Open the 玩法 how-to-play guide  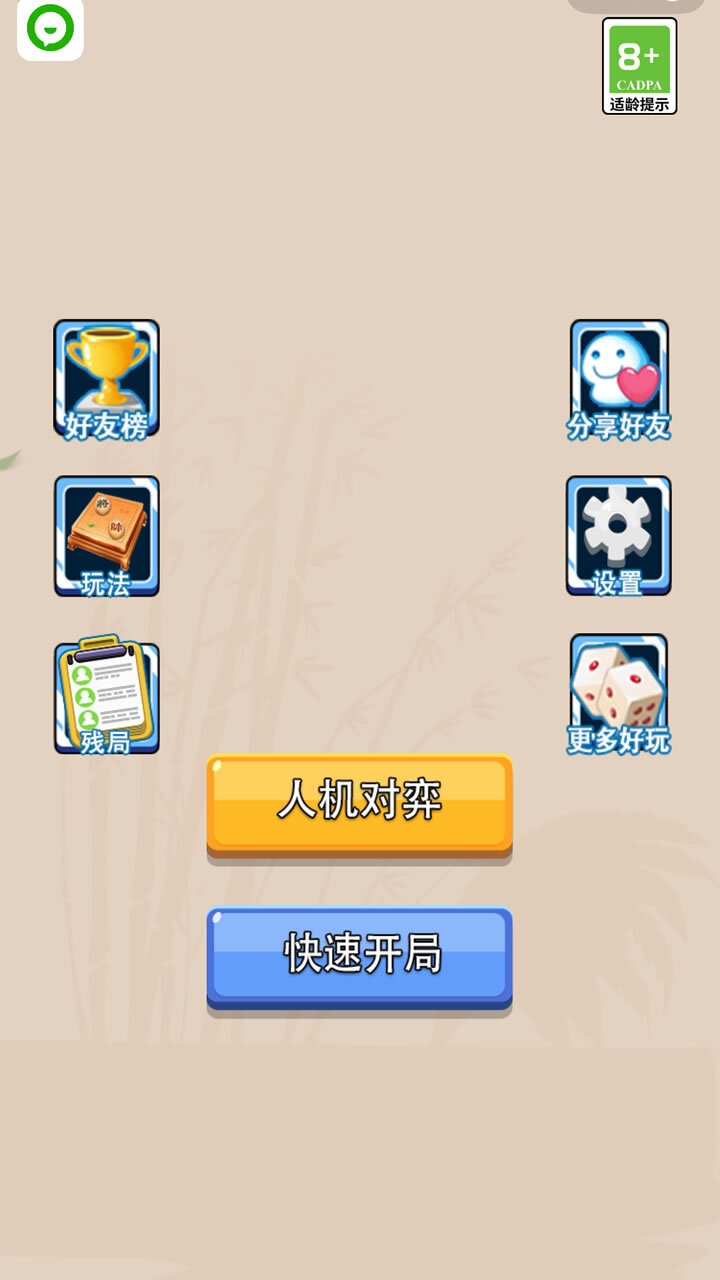click(106, 536)
